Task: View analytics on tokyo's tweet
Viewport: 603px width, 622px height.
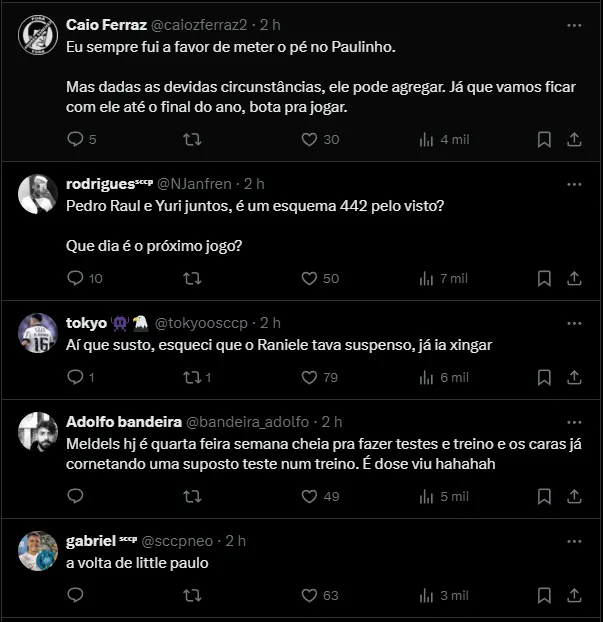Action: pyautogui.click(x=427, y=378)
